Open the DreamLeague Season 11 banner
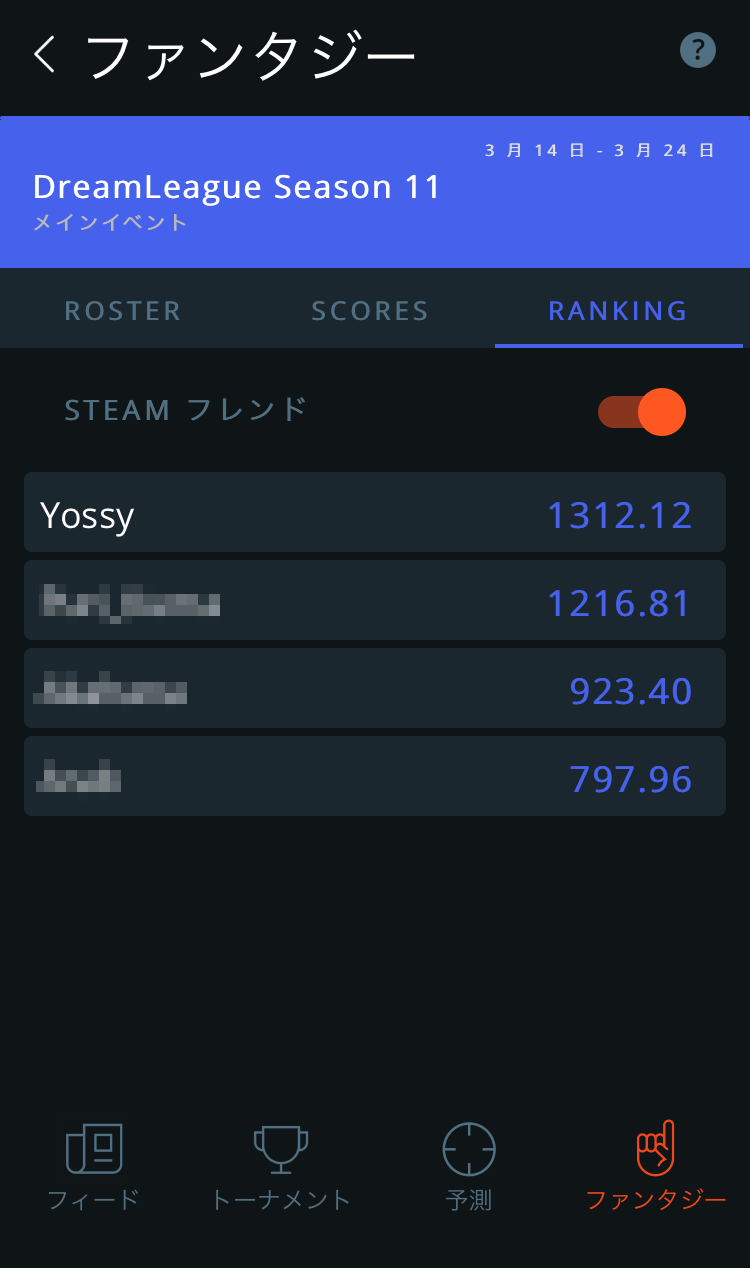 click(x=375, y=192)
